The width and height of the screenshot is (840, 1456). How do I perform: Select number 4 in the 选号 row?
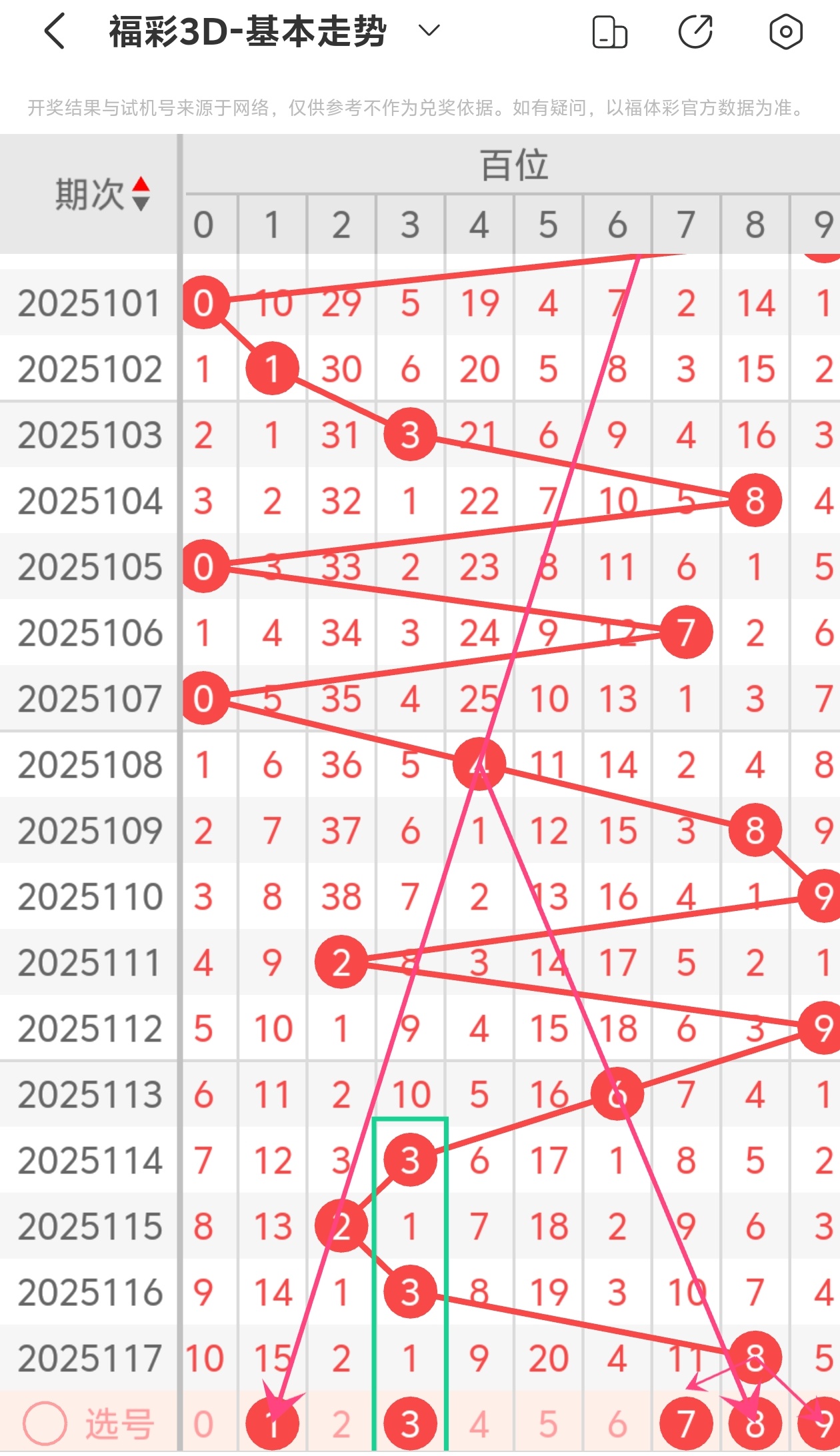click(x=479, y=1424)
